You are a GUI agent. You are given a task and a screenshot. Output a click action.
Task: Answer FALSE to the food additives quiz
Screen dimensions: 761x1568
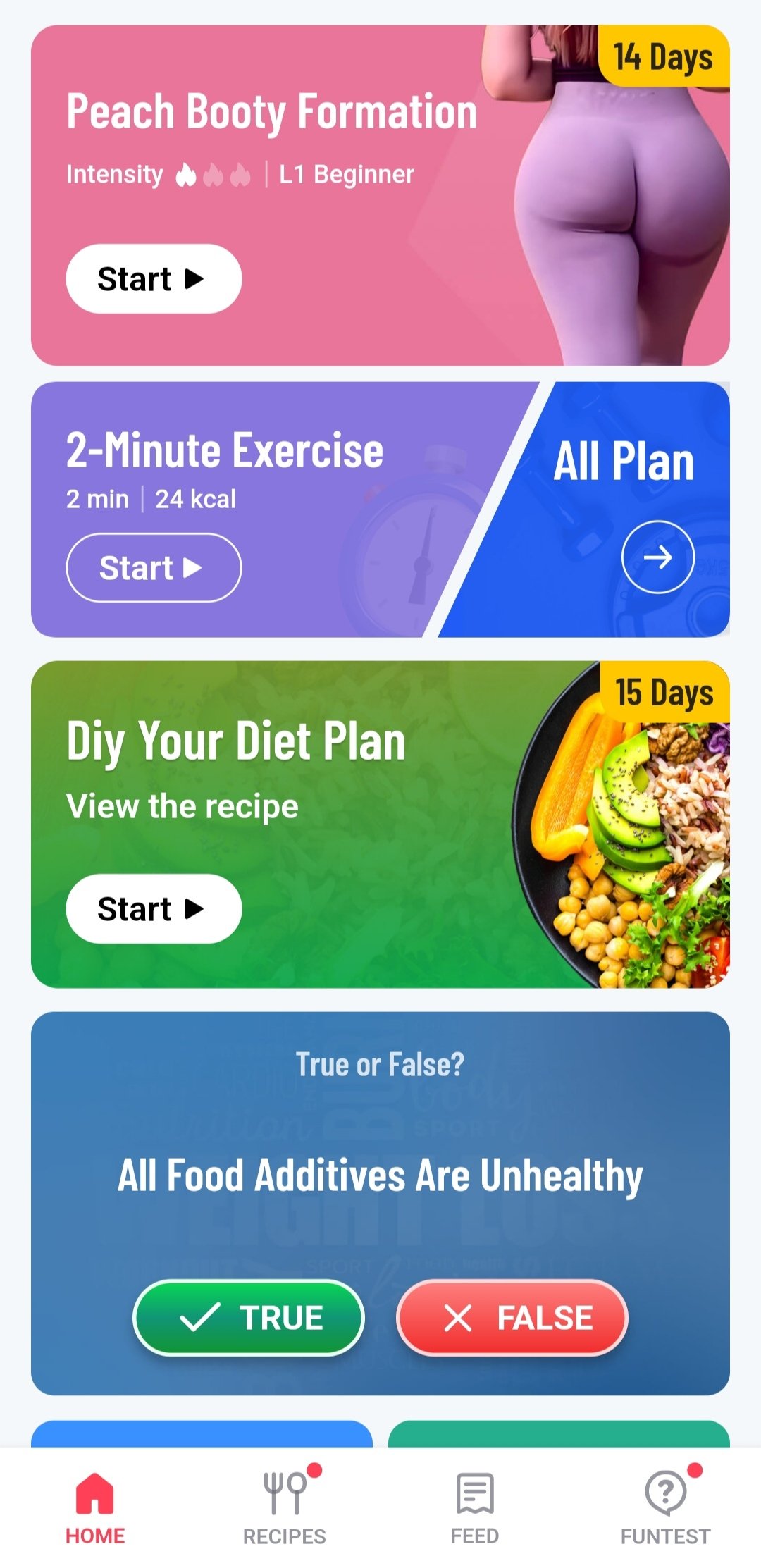pos(512,1318)
